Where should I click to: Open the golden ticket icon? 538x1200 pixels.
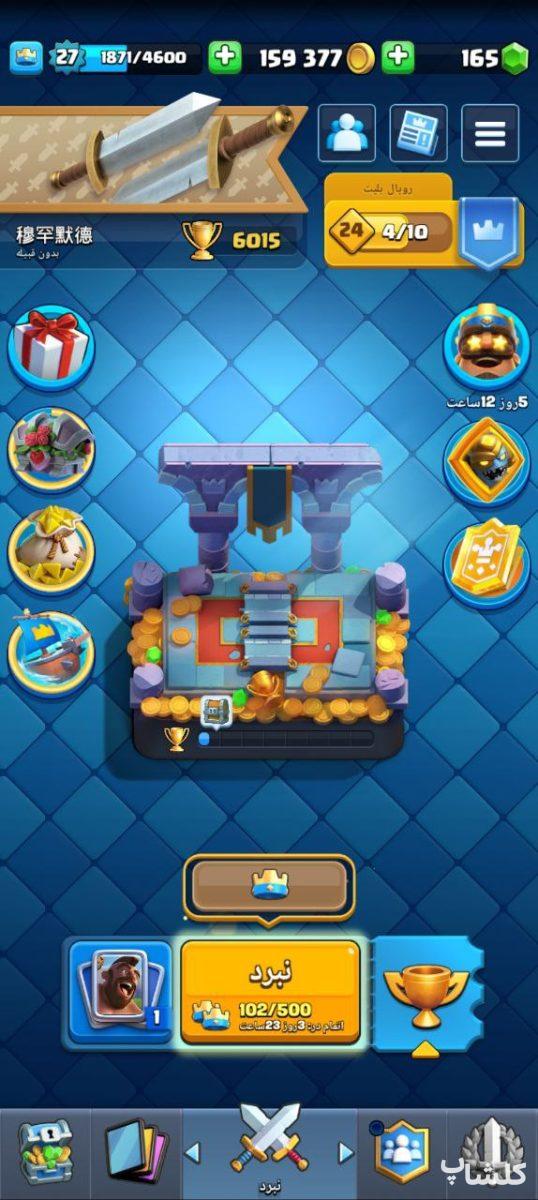point(487,563)
